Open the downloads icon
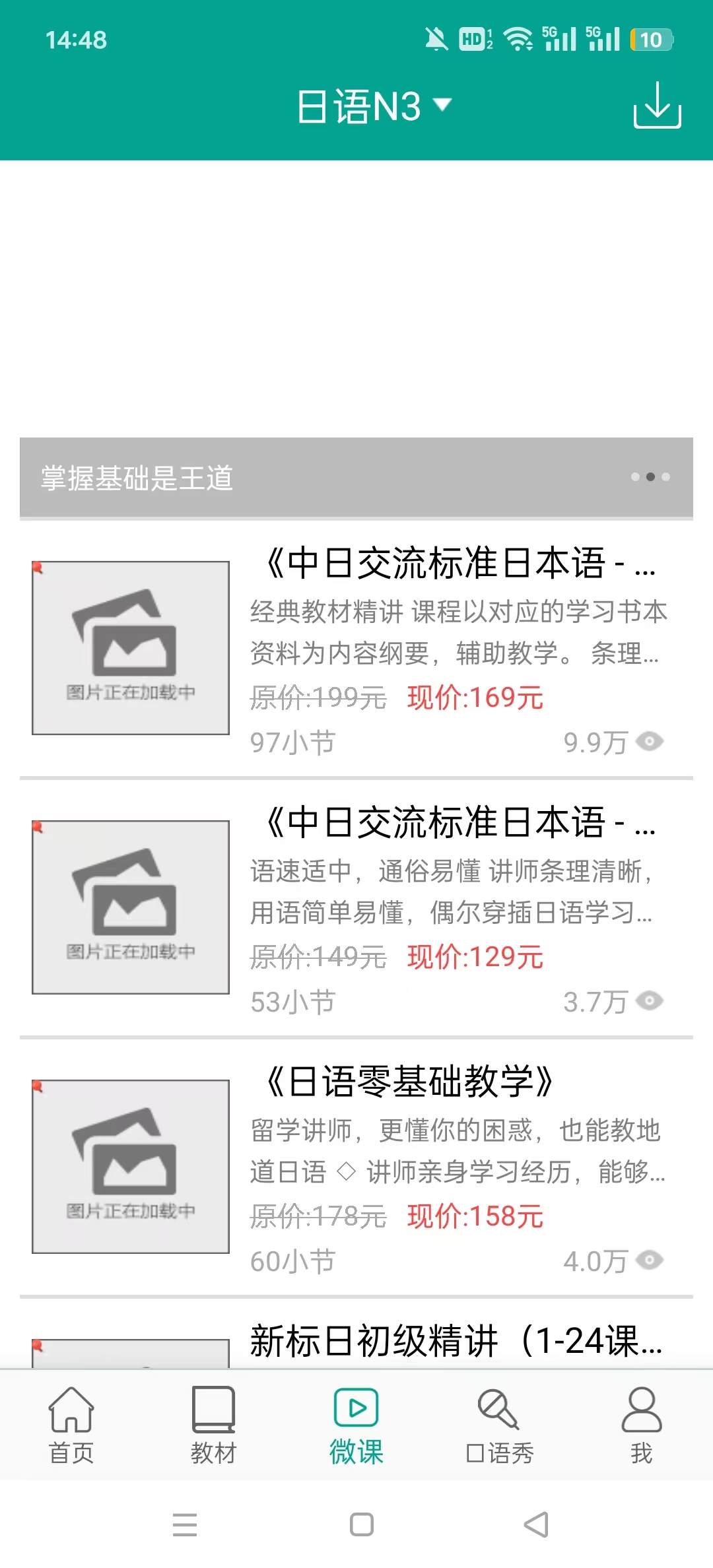The height and width of the screenshot is (1568, 713). [x=657, y=106]
